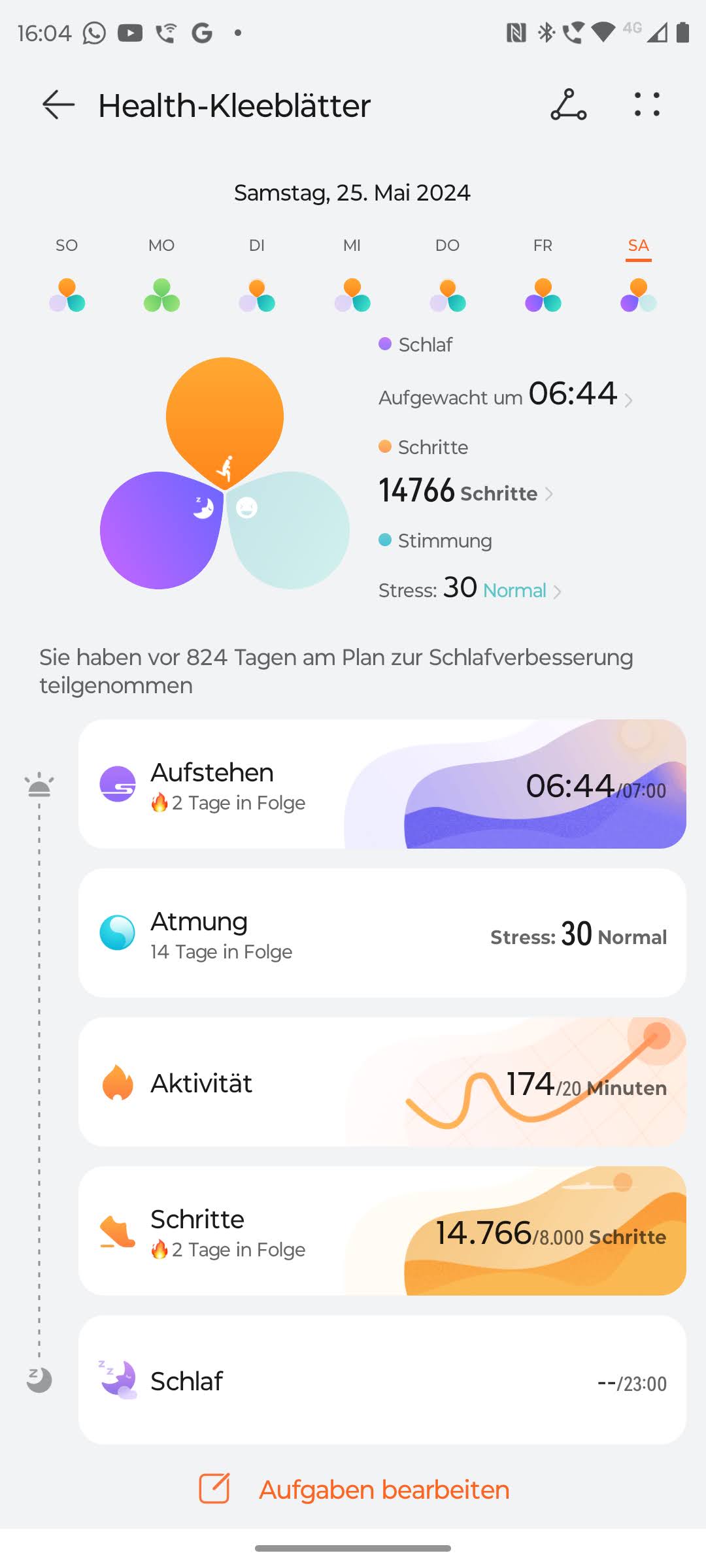
Task: Open the Atmung card
Action: click(x=382, y=933)
